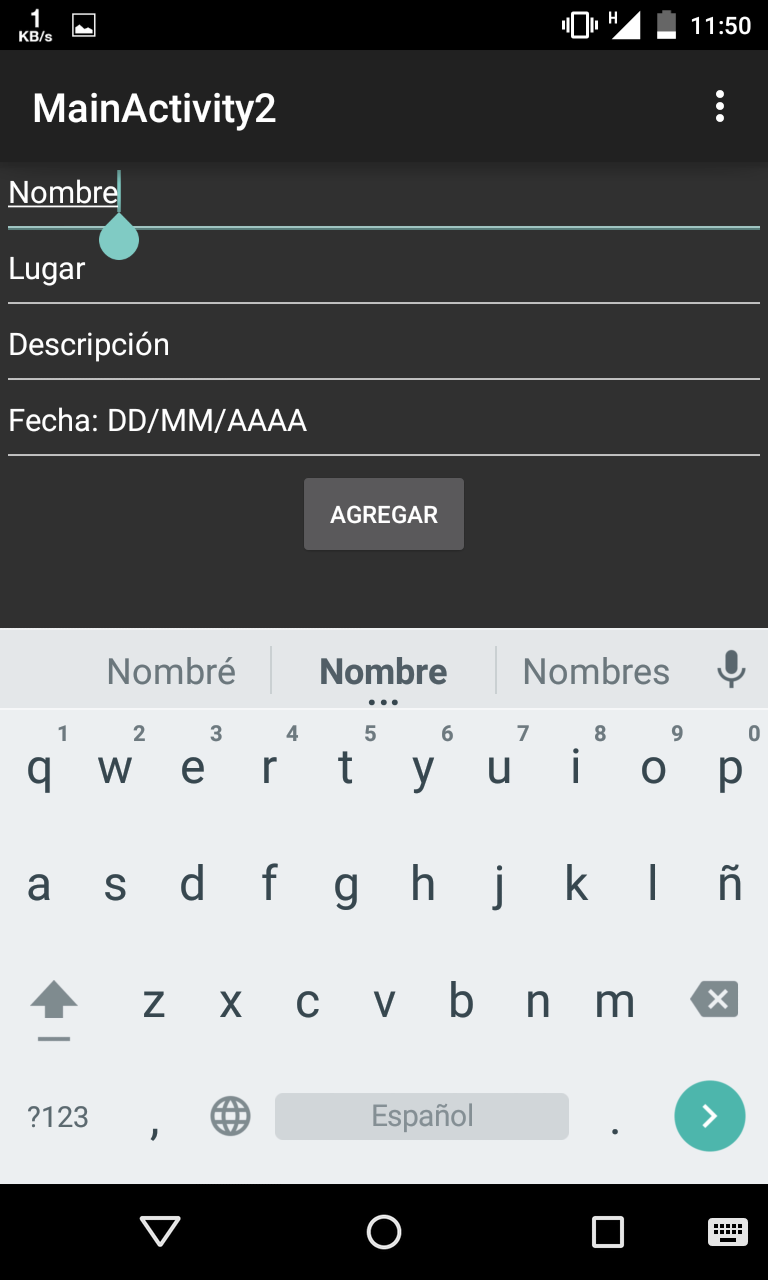
Task: Go to the home screen
Action: pyautogui.click(x=384, y=1232)
